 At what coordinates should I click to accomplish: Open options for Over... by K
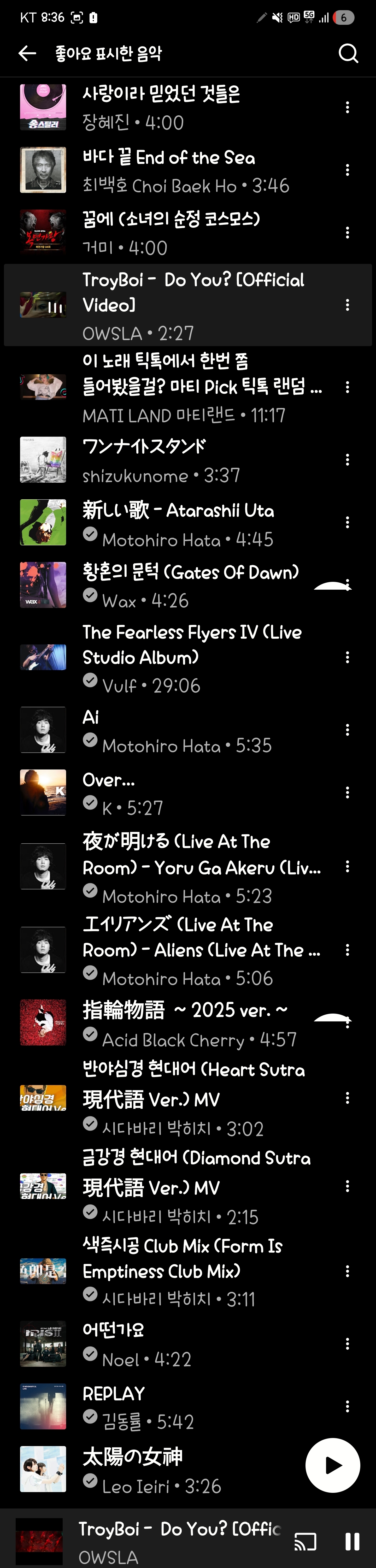(347, 792)
